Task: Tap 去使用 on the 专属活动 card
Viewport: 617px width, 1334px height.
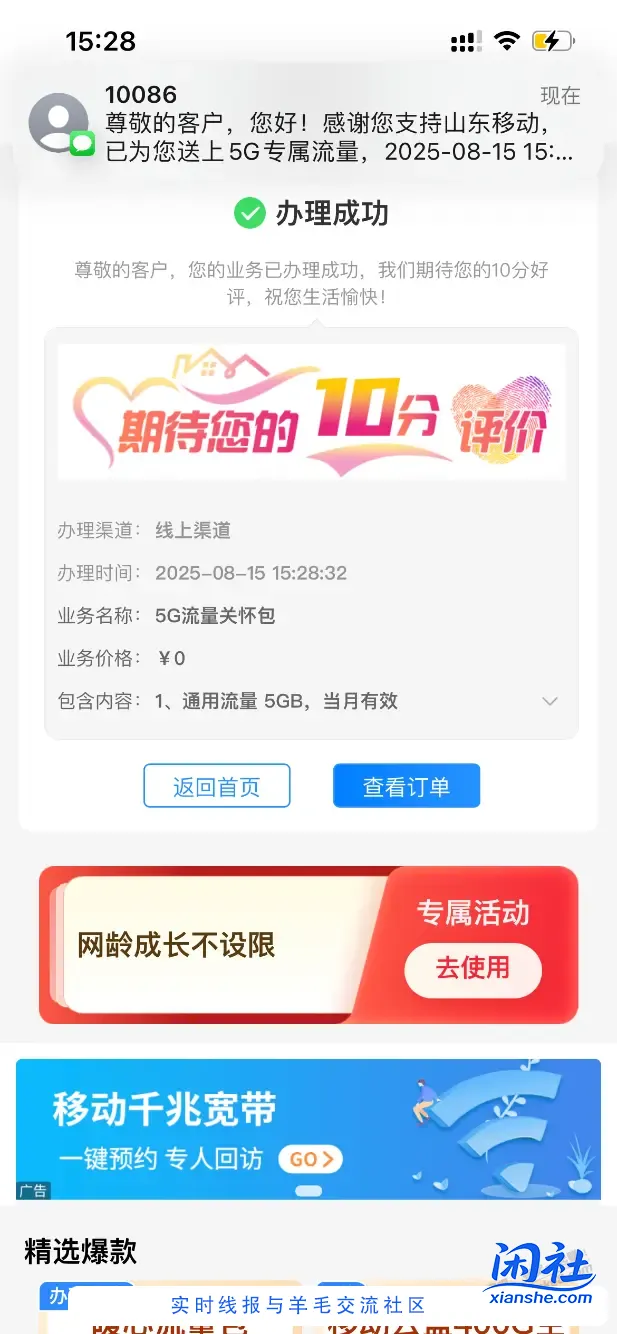Action: [472, 968]
